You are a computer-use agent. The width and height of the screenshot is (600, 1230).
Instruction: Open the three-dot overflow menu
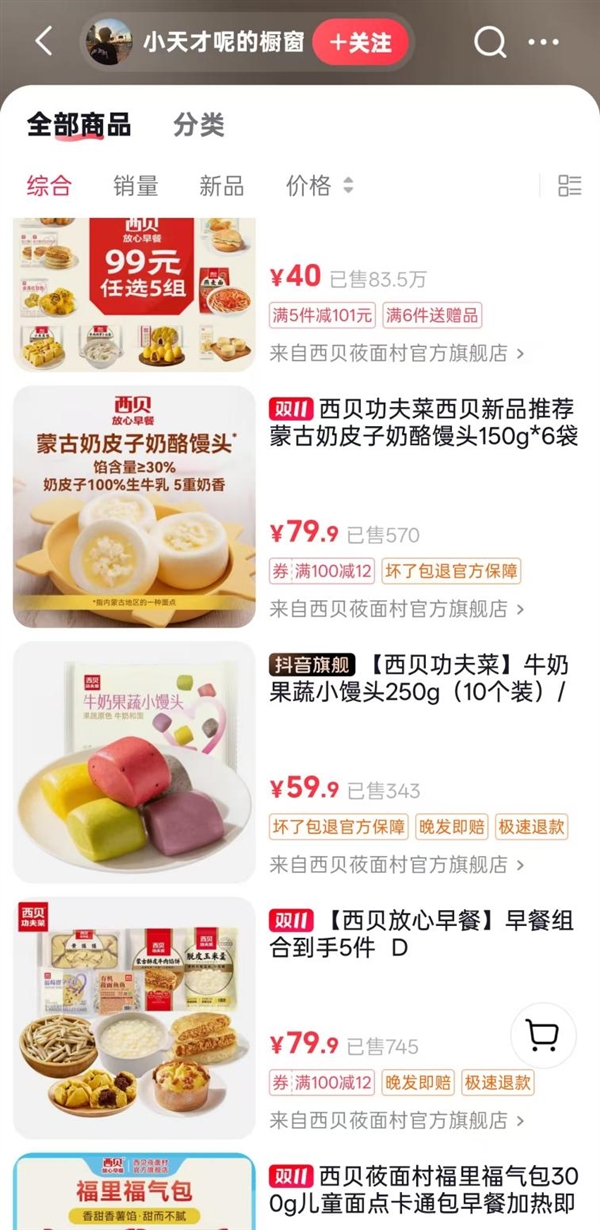[x=543, y=42]
